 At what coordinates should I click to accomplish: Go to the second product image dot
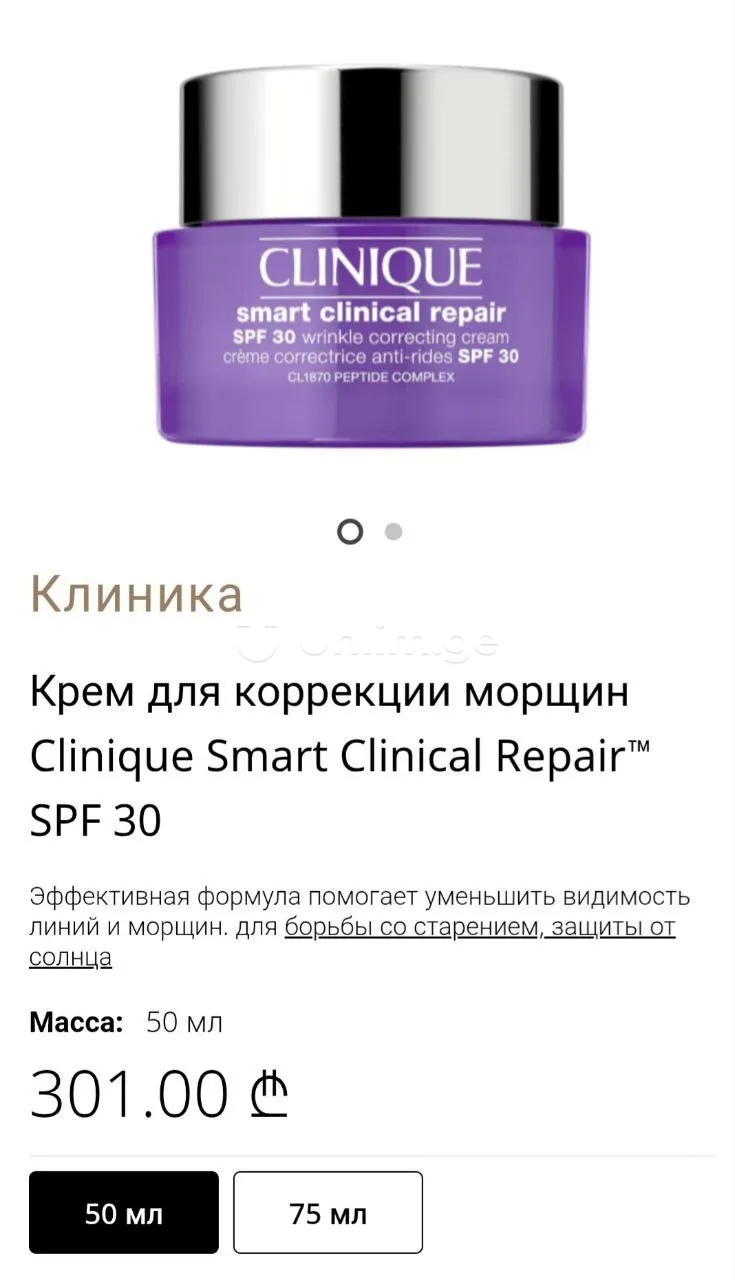click(x=394, y=532)
